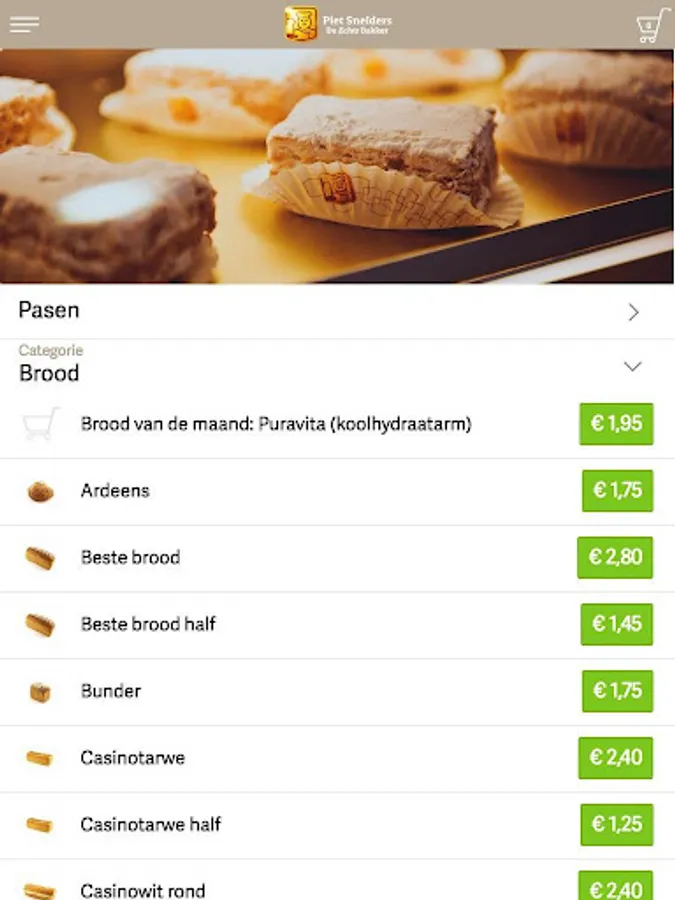Image resolution: width=675 pixels, height=900 pixels.
Task: Add Casinotarwe for € 2,40
Action: pyautogui.click(x=616, y=758)
